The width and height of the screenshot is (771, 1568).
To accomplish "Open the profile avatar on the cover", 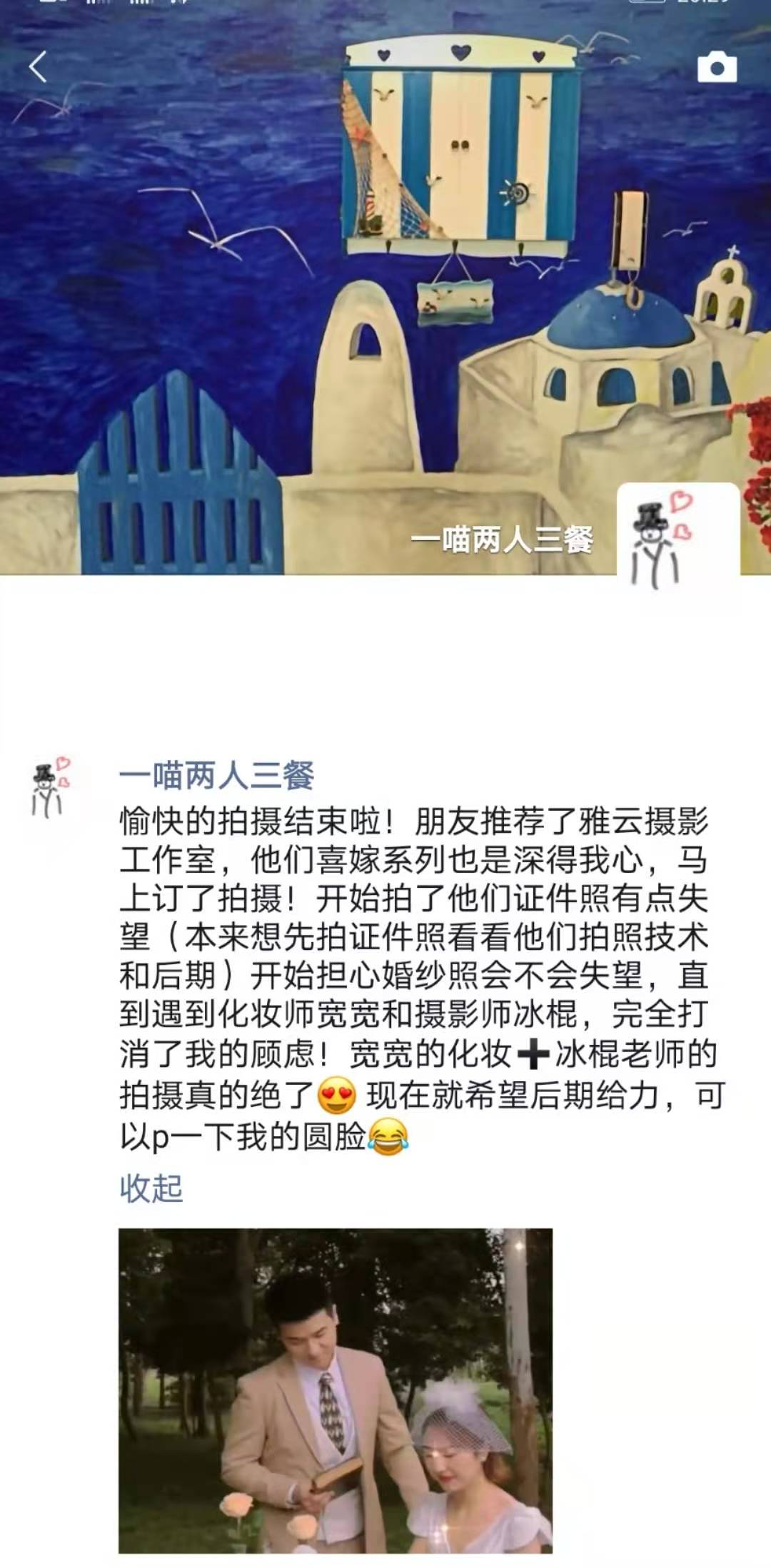I will [677, 537].
